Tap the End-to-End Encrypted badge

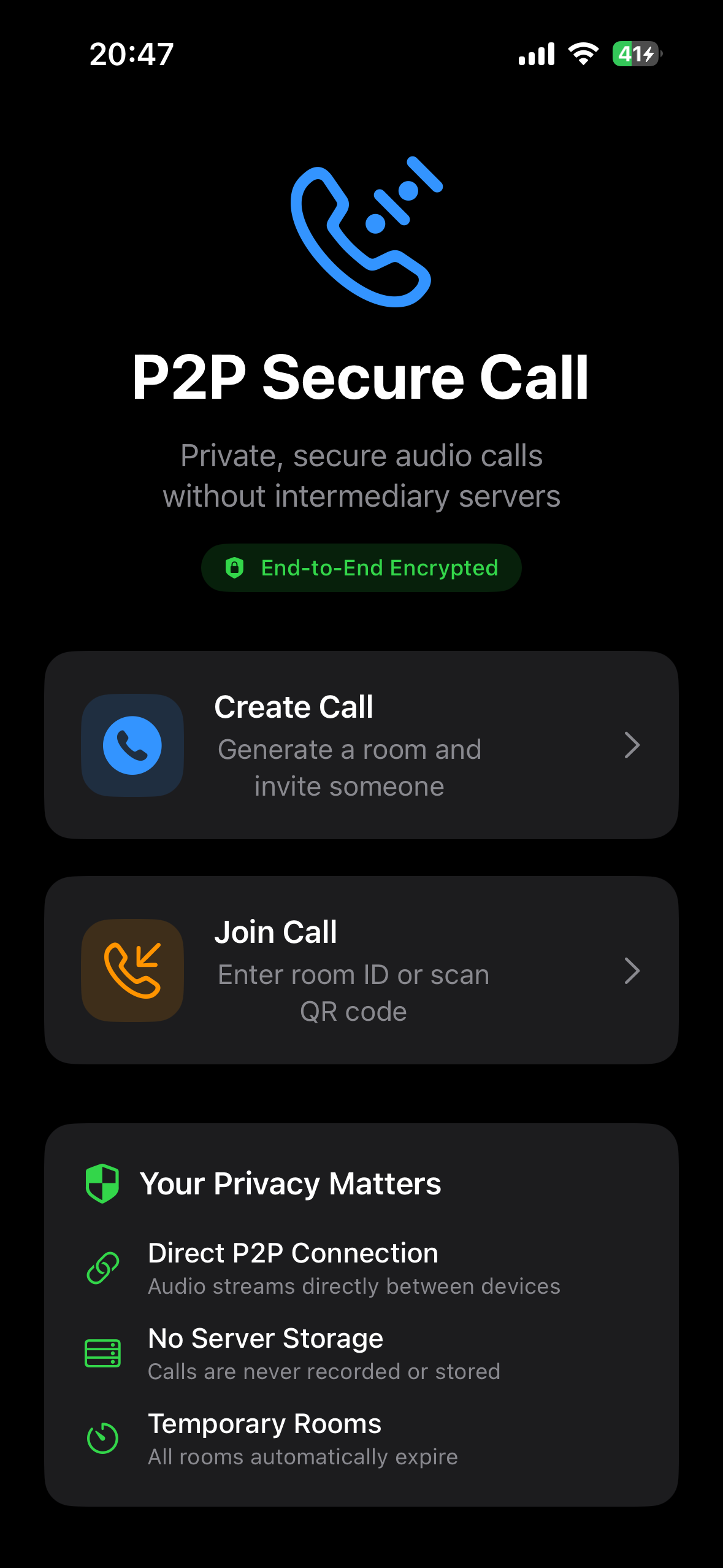click(x=361, y=567)
